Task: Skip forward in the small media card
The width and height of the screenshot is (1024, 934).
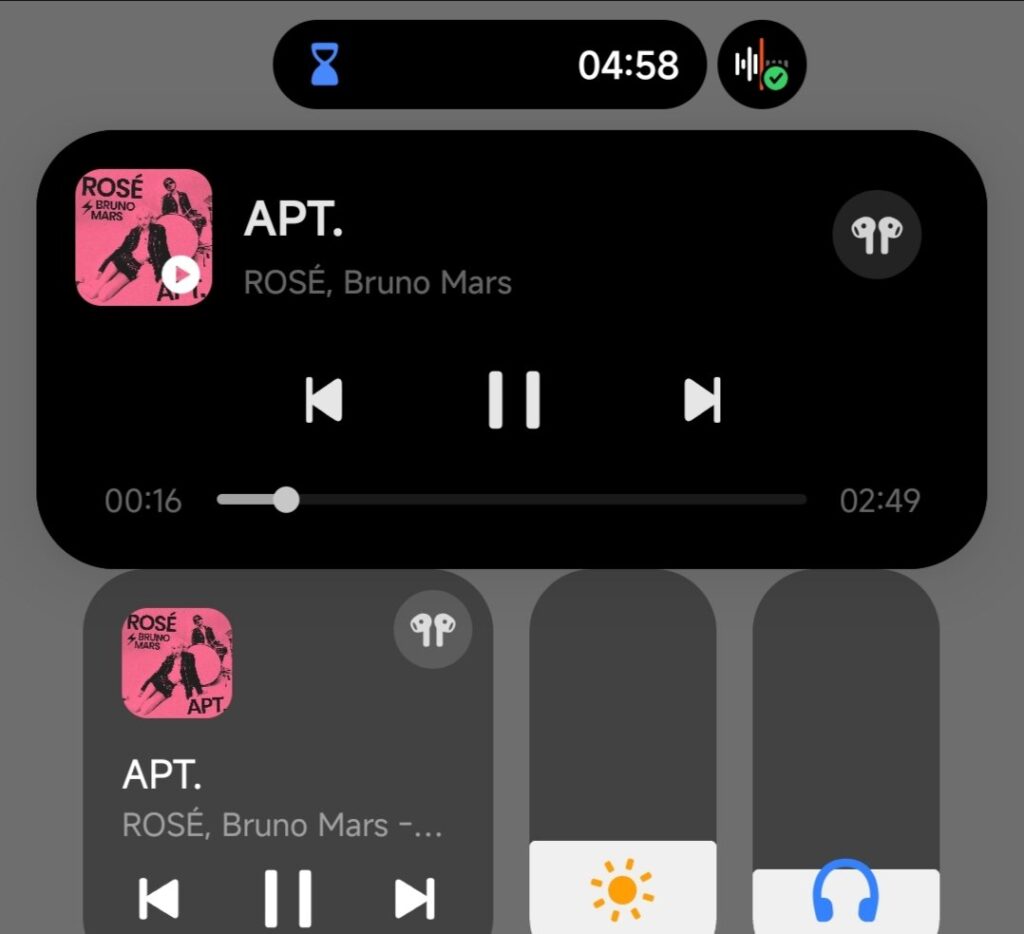Action: click(x=414, y=897)
